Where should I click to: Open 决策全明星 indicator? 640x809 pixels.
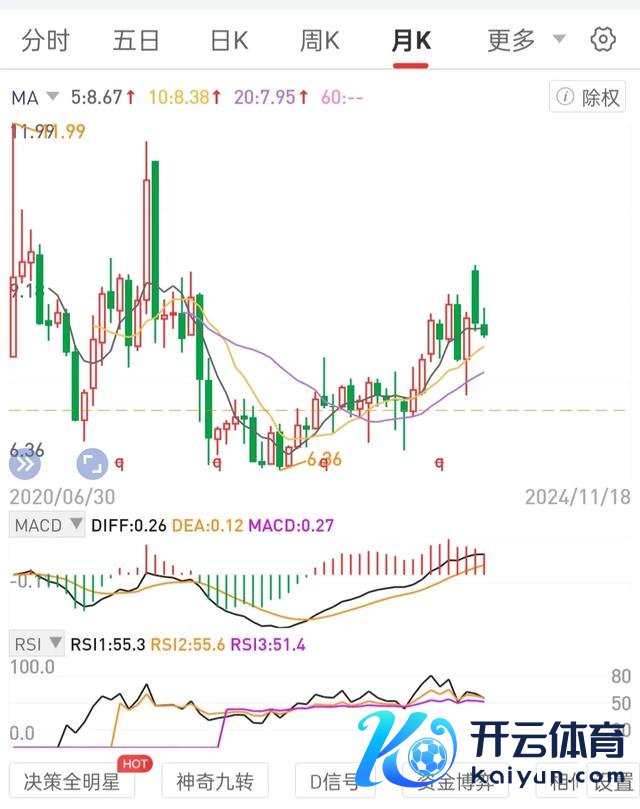coord(72,781)
